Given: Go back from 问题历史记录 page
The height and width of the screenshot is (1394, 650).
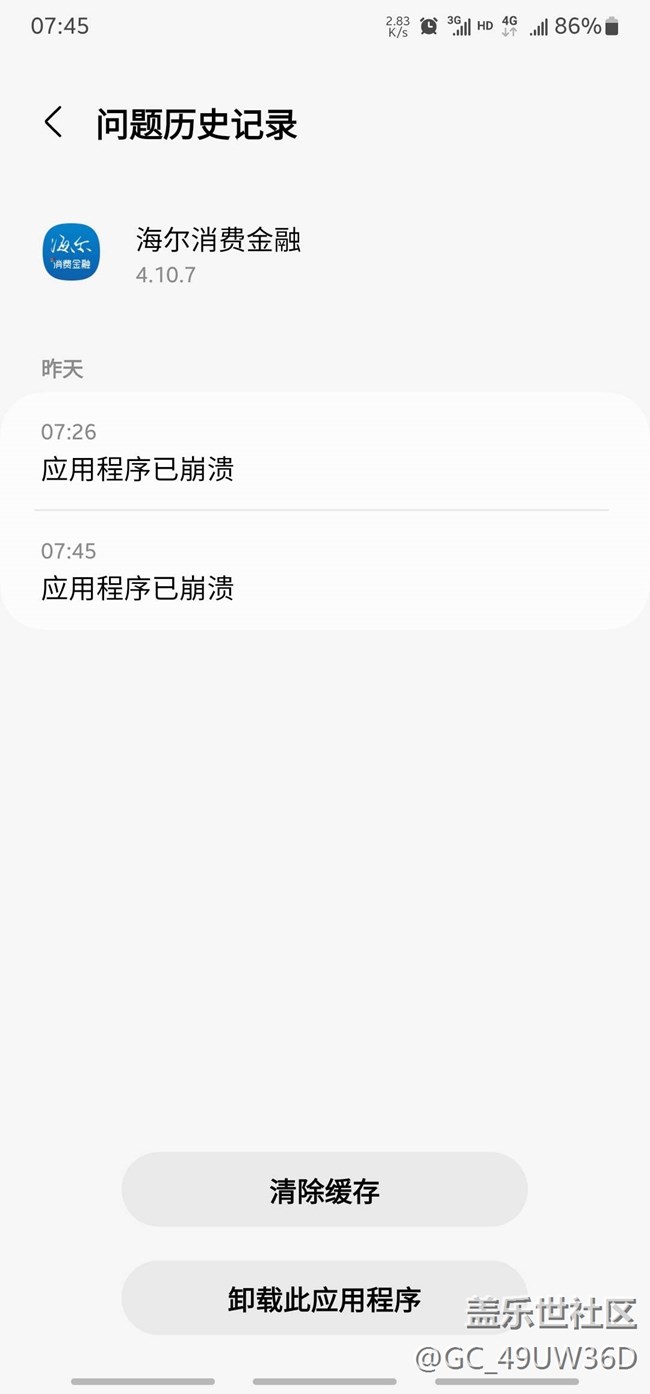Looking at the screenshot, I should [x=54, y=123].
